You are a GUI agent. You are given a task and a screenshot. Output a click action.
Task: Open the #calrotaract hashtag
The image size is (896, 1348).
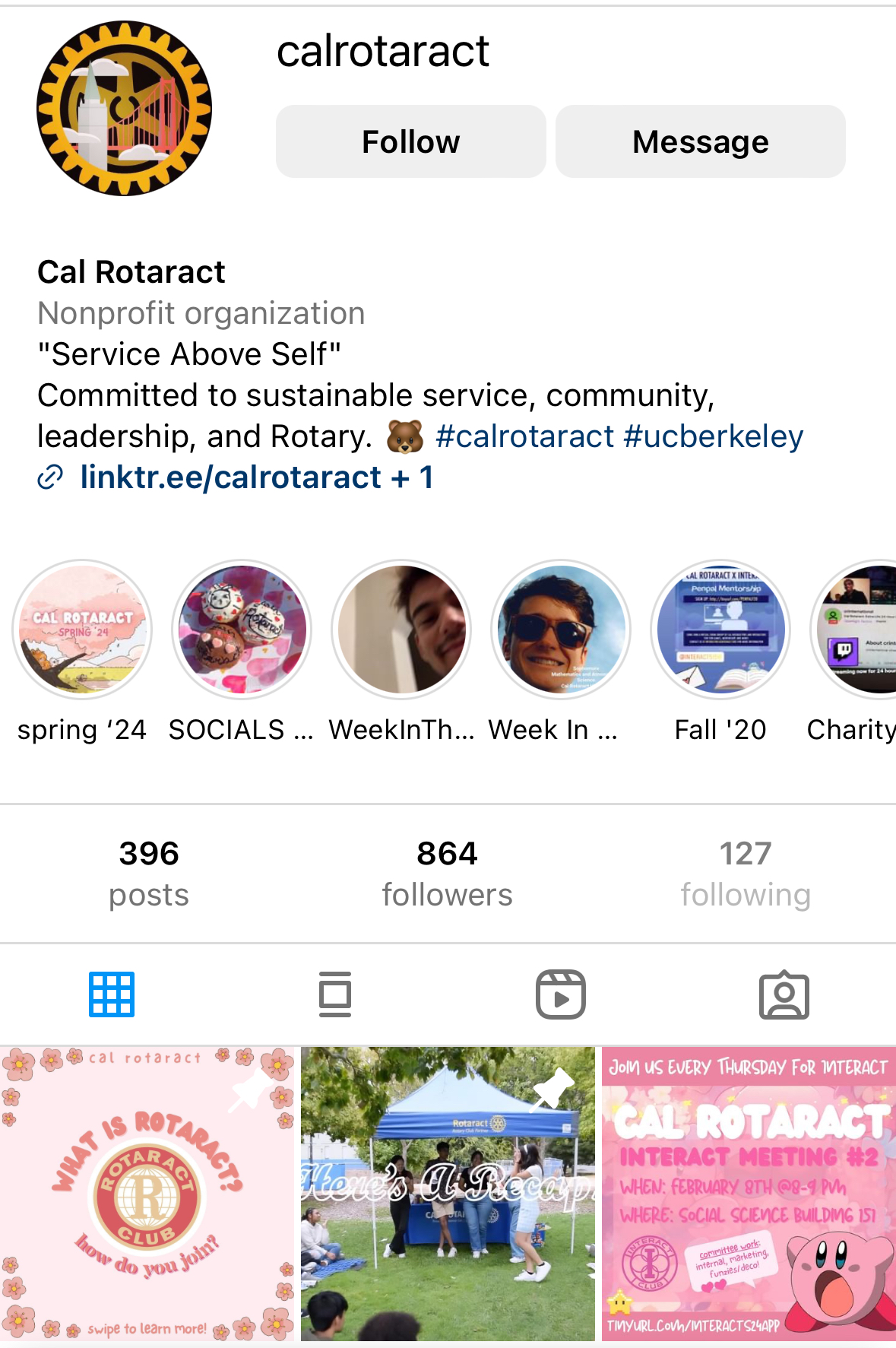[524, 436]
